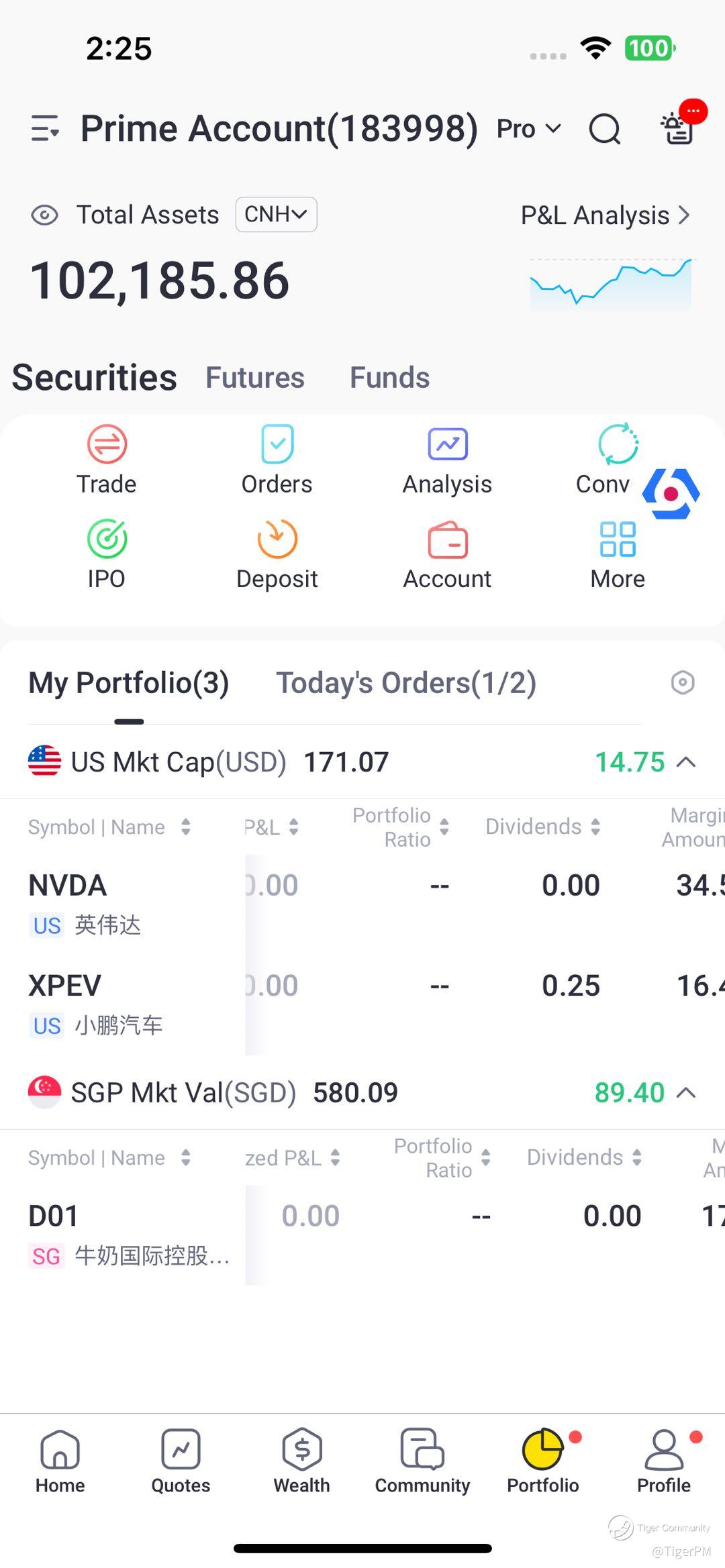Change the CNH currency dropdown
Image resolution: width=725 pixels, height=1568 pixels.
pyautogui.click(x=276, y=215)
